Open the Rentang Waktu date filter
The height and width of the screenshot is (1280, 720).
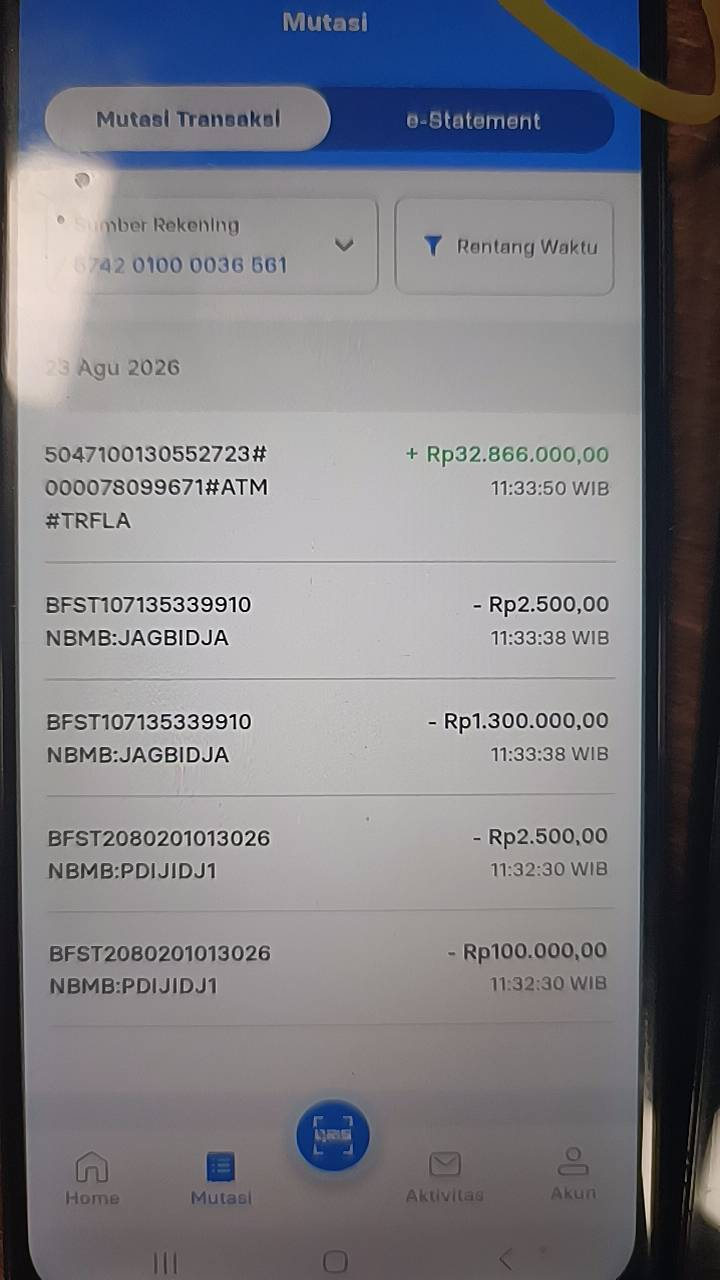coord(504,246)
